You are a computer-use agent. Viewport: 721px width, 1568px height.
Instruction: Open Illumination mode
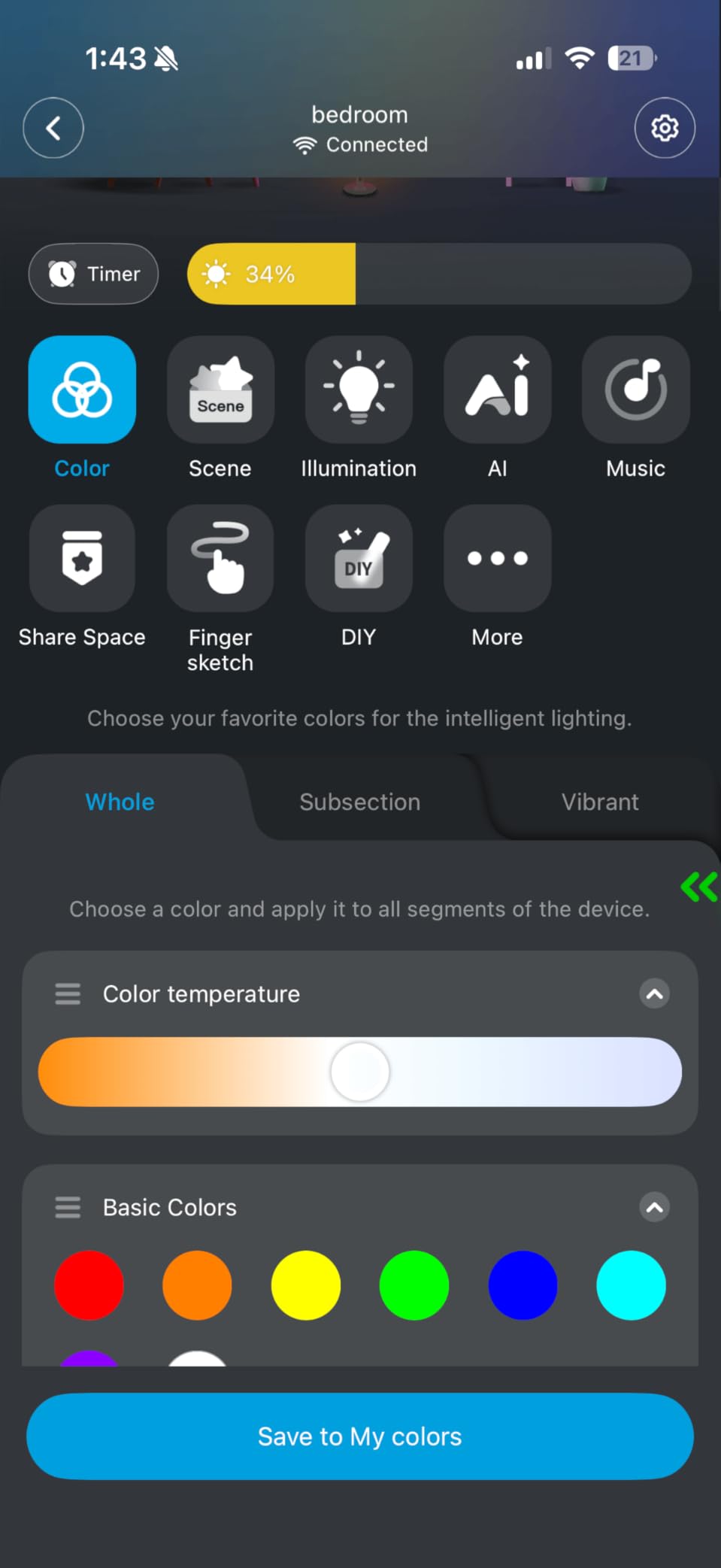[x=359, y=390]
